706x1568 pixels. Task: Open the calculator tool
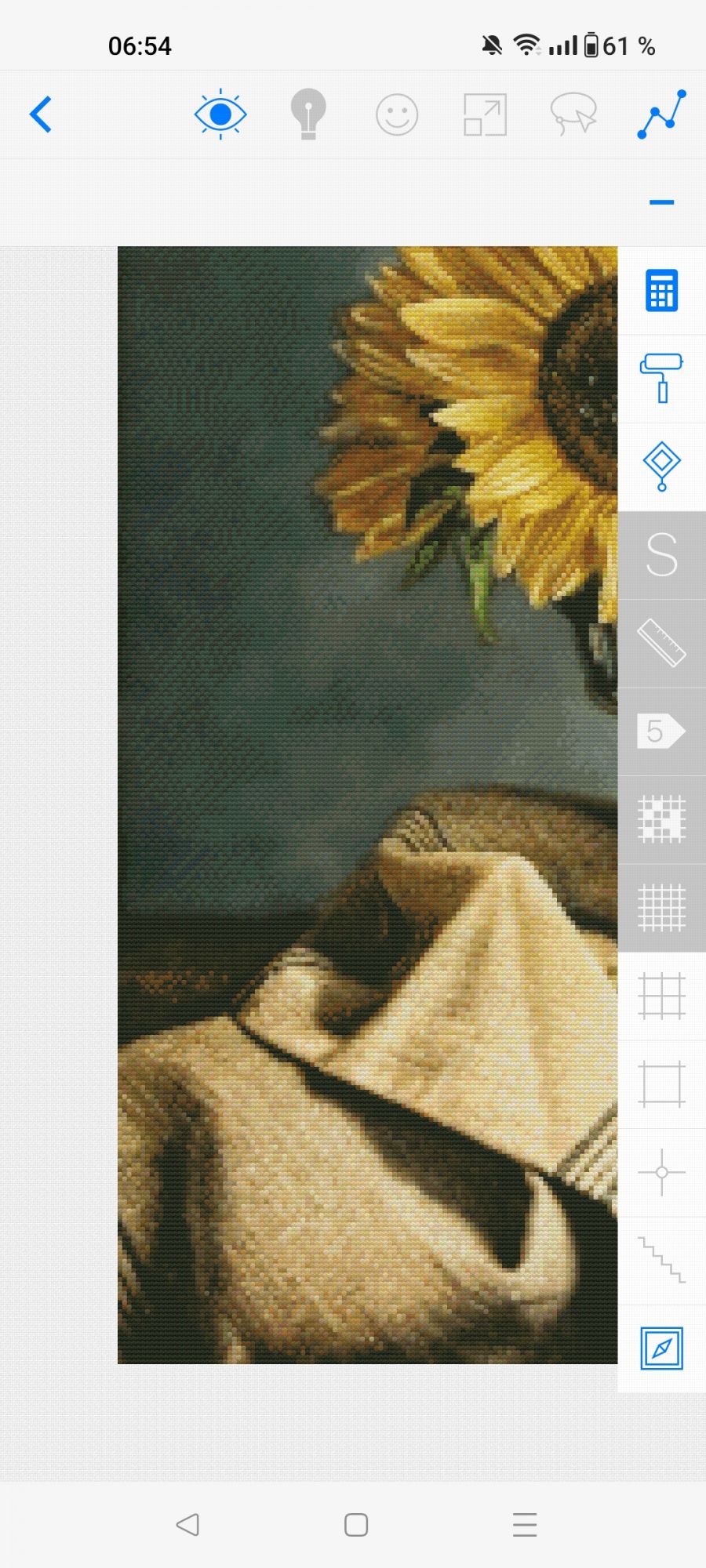pos(661,291)
